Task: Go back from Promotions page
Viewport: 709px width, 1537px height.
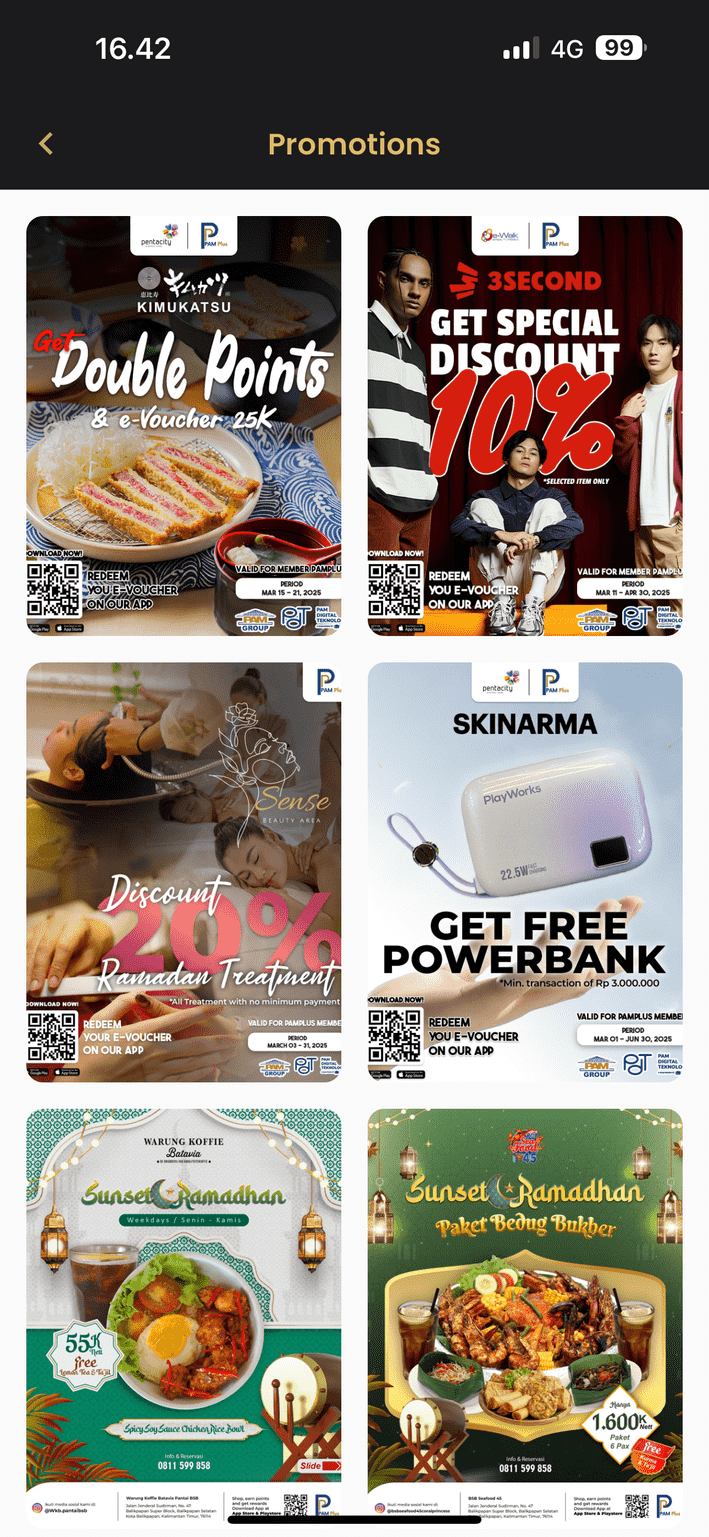Action: pyautogui.click(x=46, y=144)
